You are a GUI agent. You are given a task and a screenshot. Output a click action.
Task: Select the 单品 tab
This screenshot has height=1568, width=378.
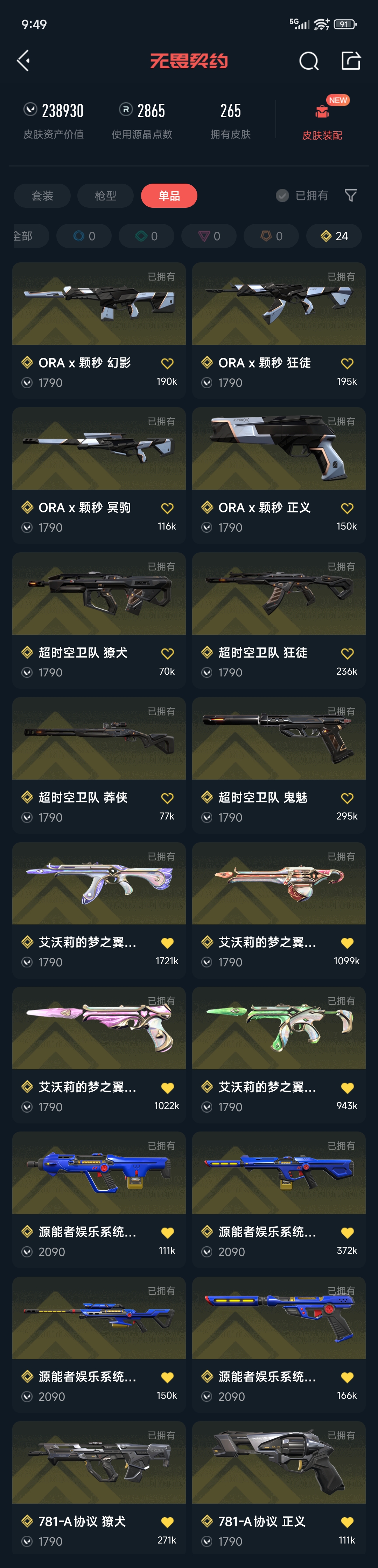coord(169,196)
